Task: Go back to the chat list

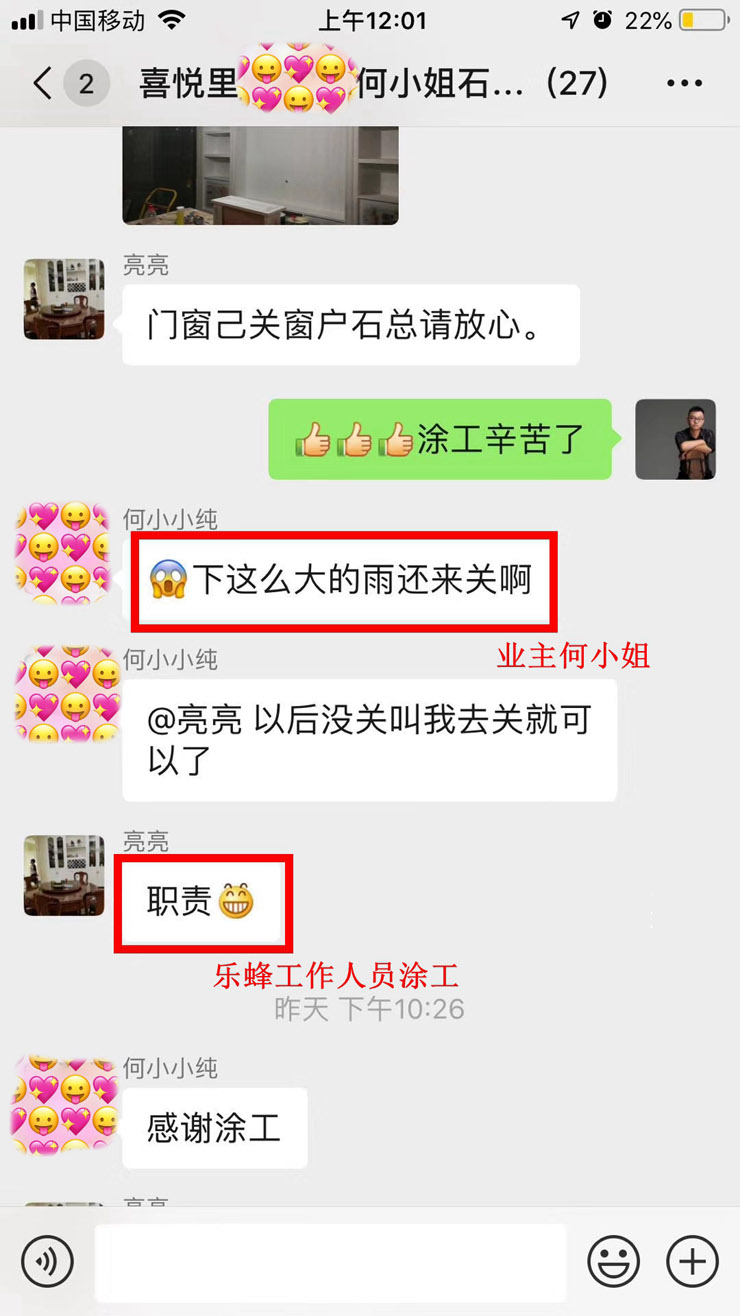Action: [42, 84]
